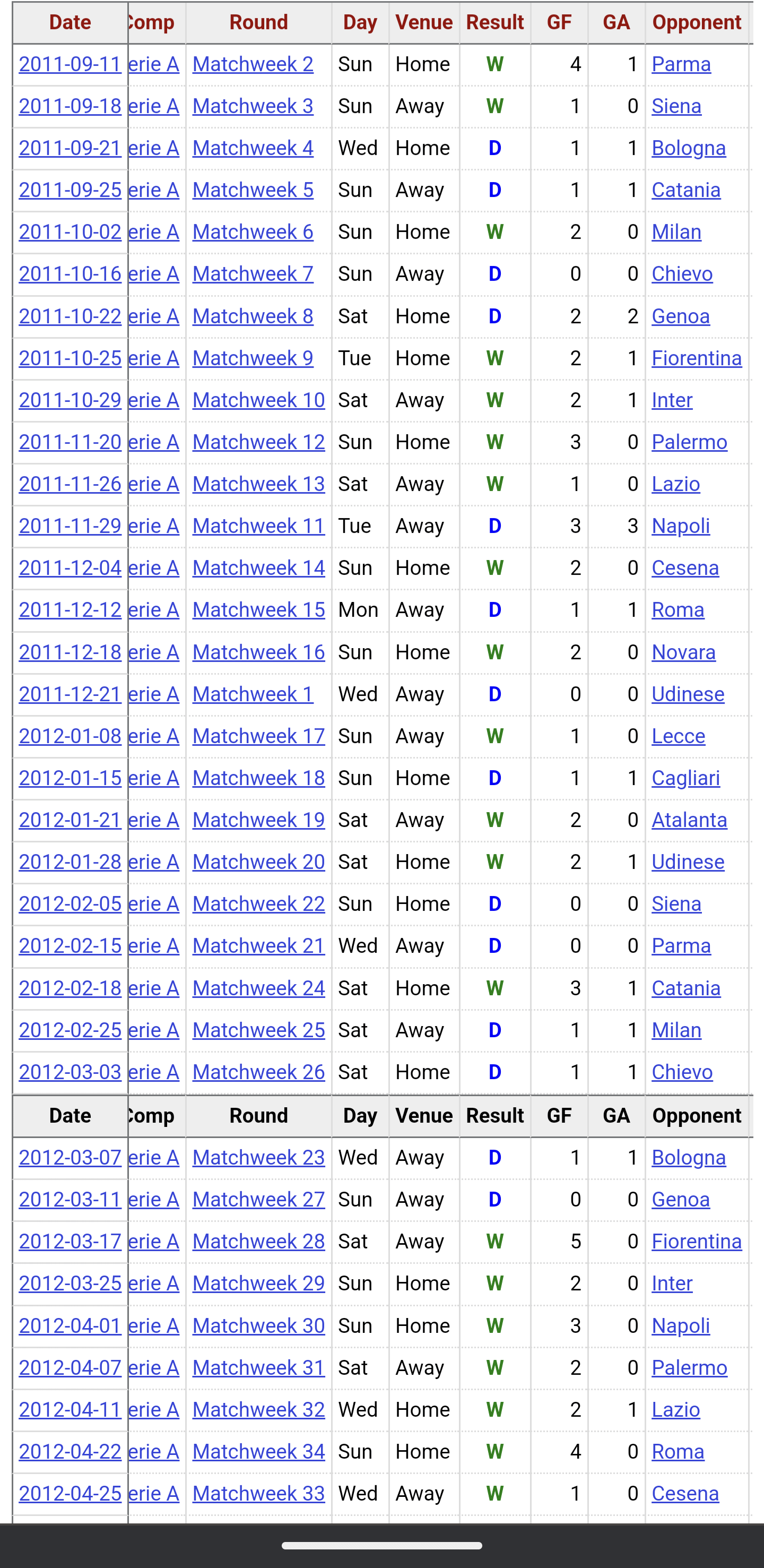Open opponent link Fiorentina in Matchweek 9 row
This screenshot has height=1568, width=764.
point(697,358)
